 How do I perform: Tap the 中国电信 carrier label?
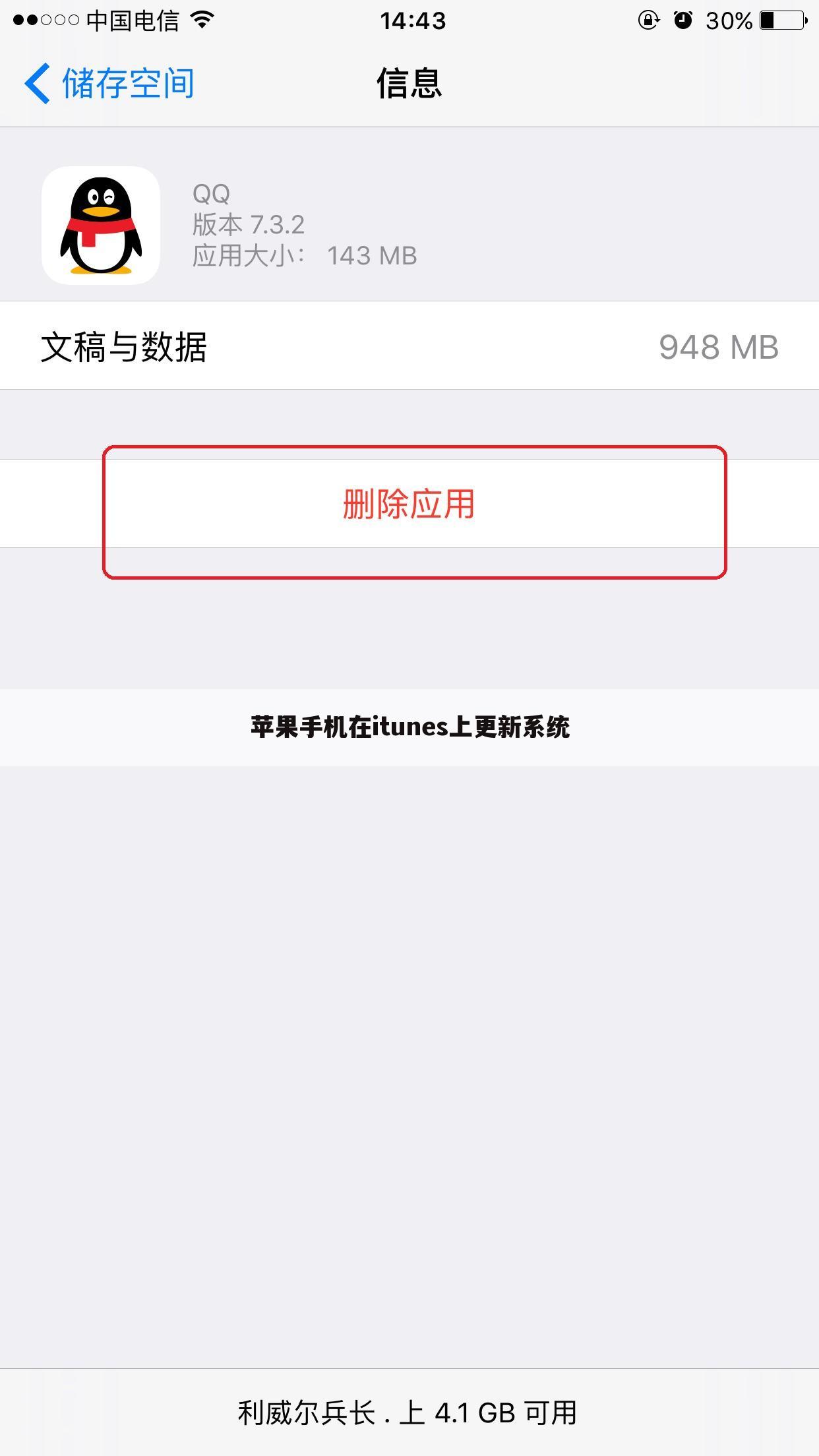coord(131,21)
